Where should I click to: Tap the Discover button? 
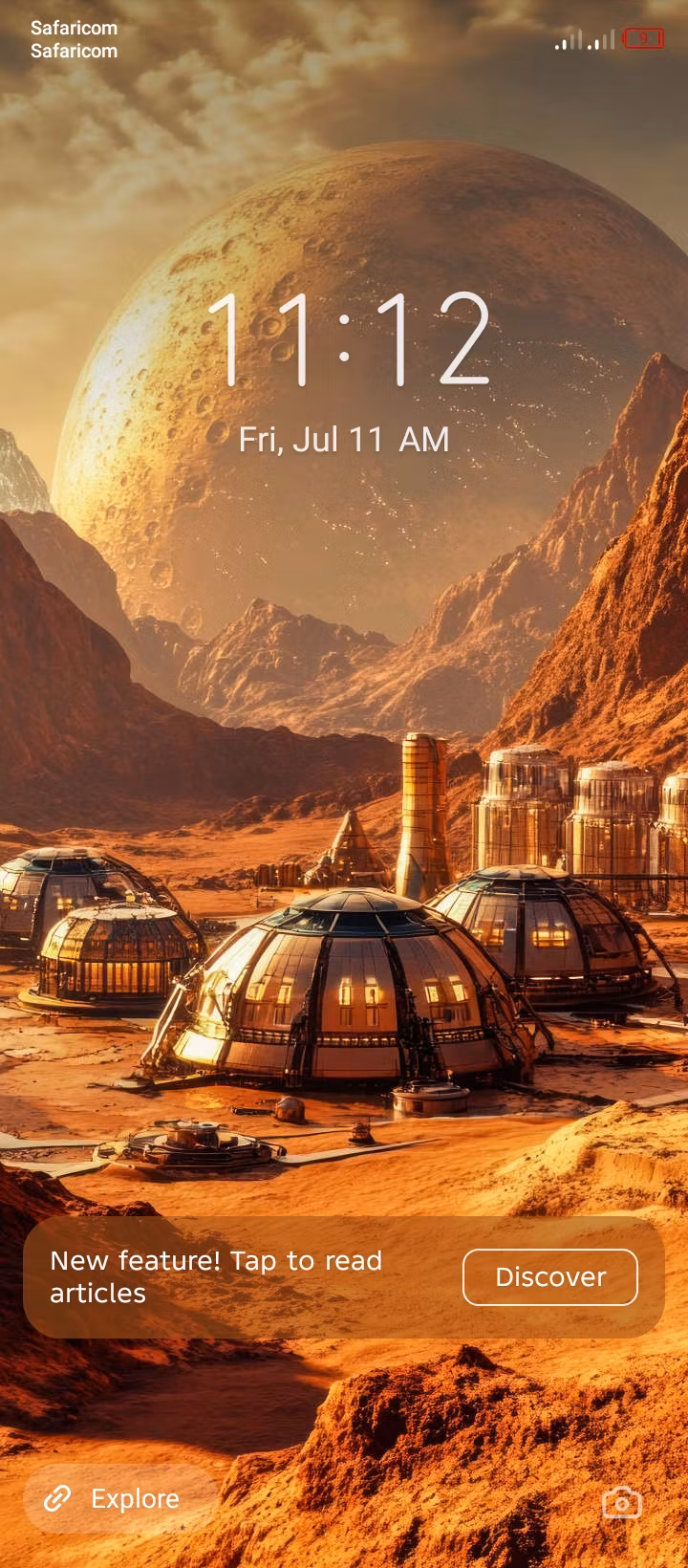pos(549,1276)
